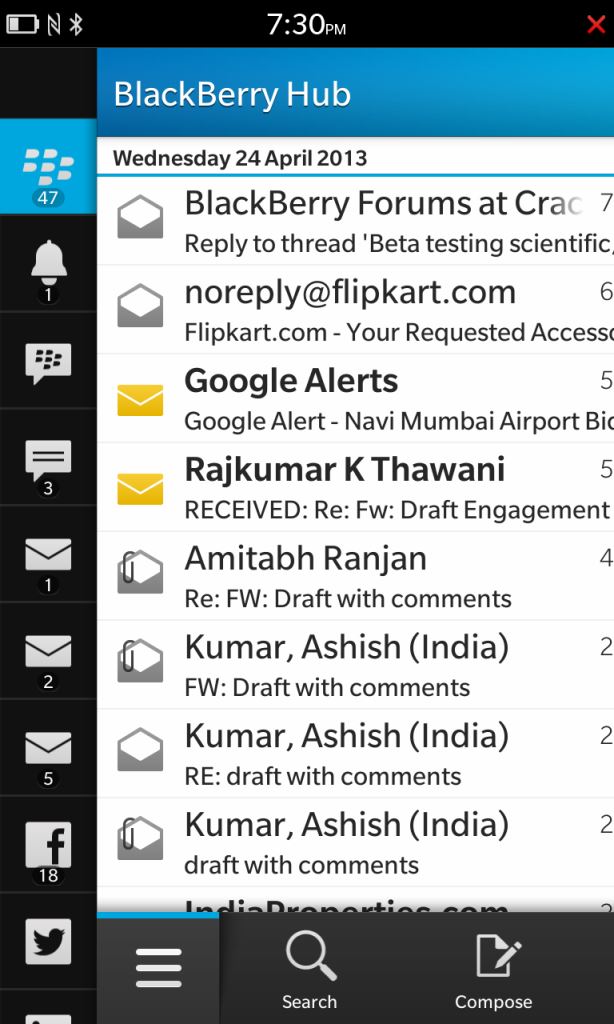Open the BlackBerry Hub account with 47 items
The width and height of the screenshot is (614, 1024).
48,167
